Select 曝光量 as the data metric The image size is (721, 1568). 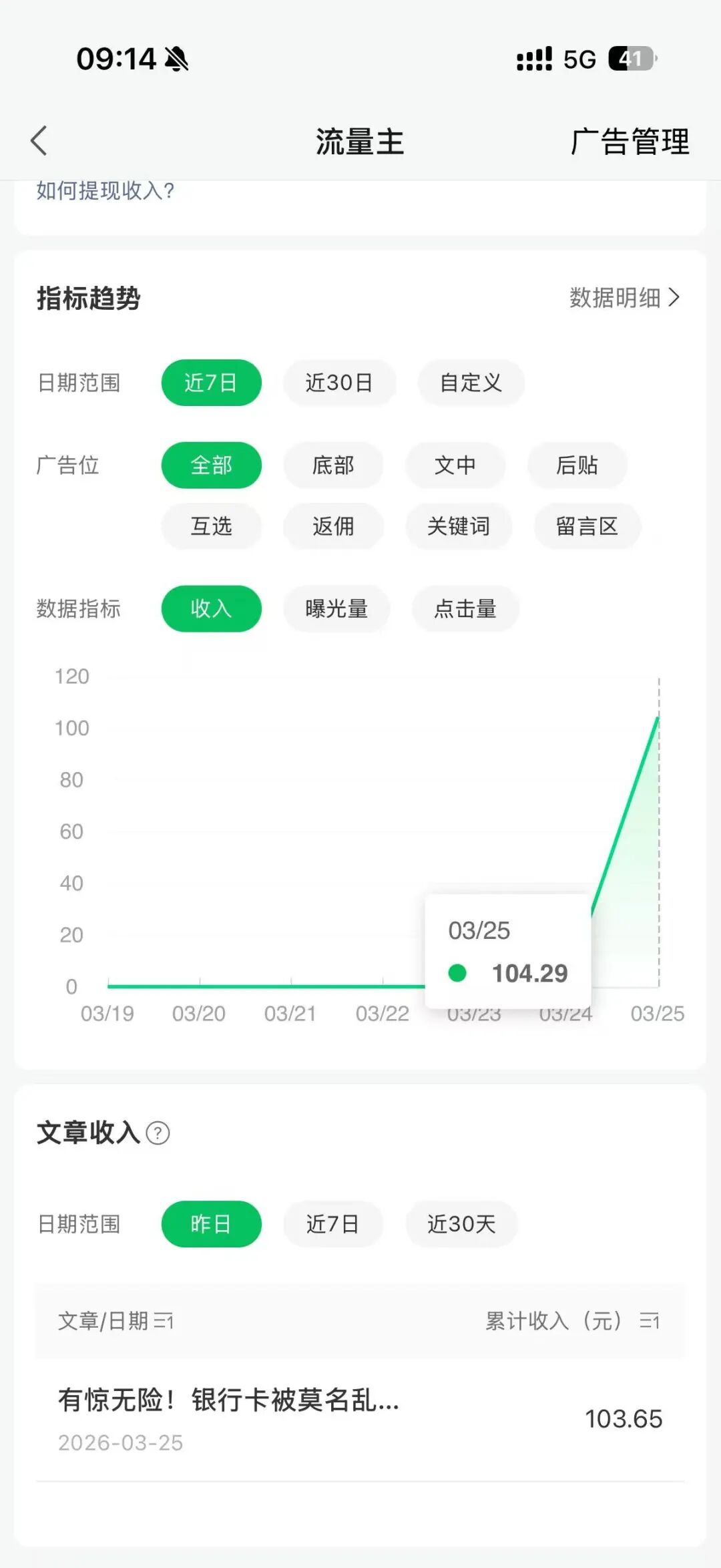click(336, 608)
